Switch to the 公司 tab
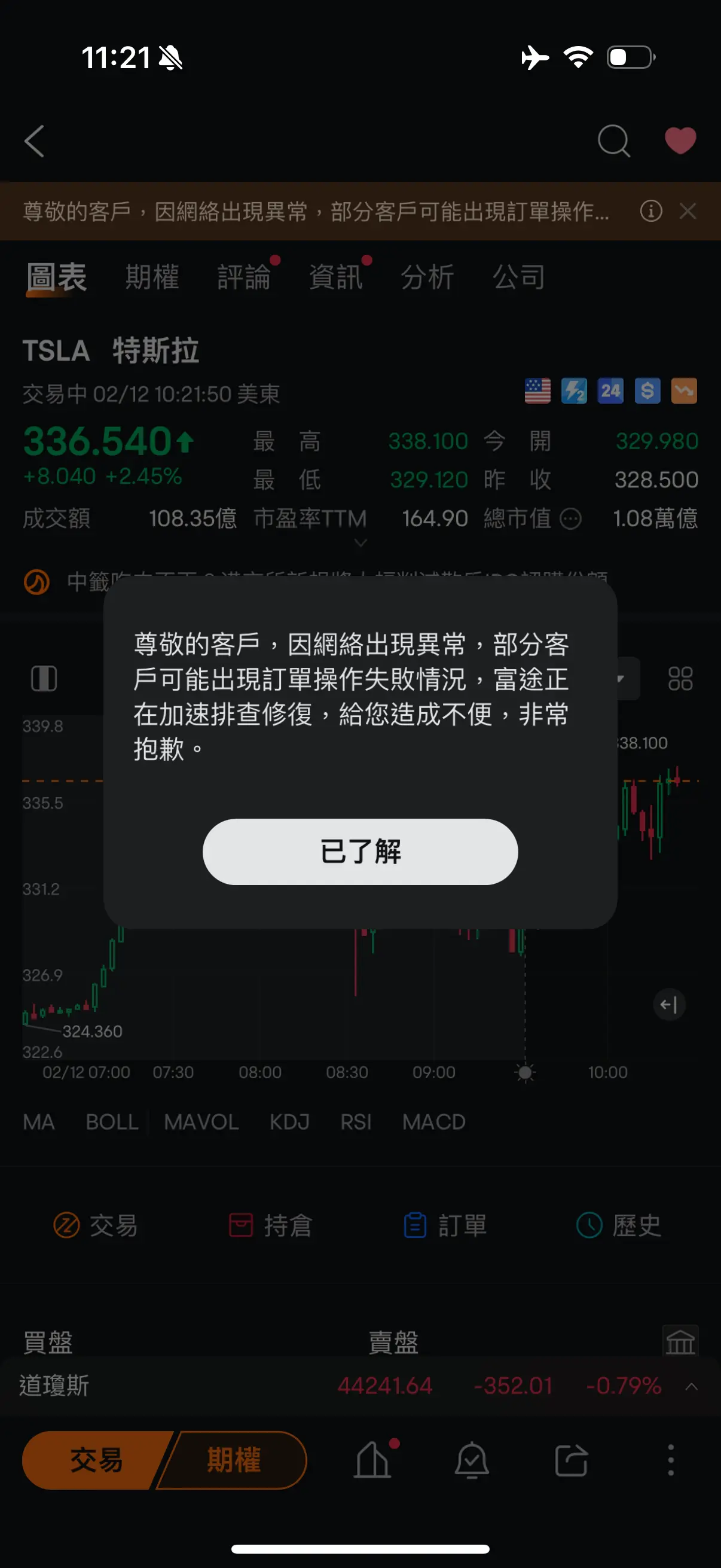721x1568 pixels. (518, 277)
